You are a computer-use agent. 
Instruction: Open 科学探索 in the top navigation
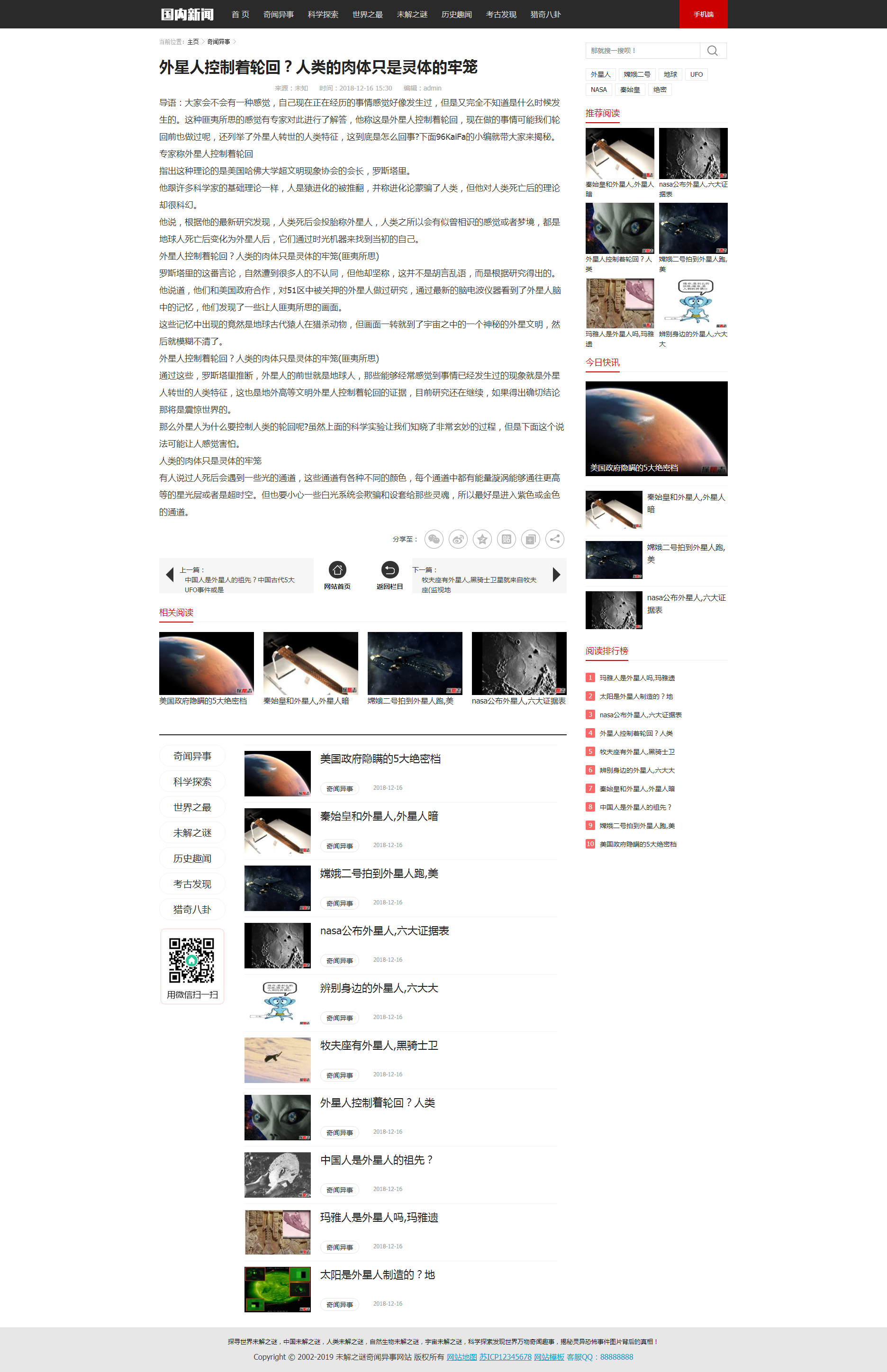tap(323, 14)
